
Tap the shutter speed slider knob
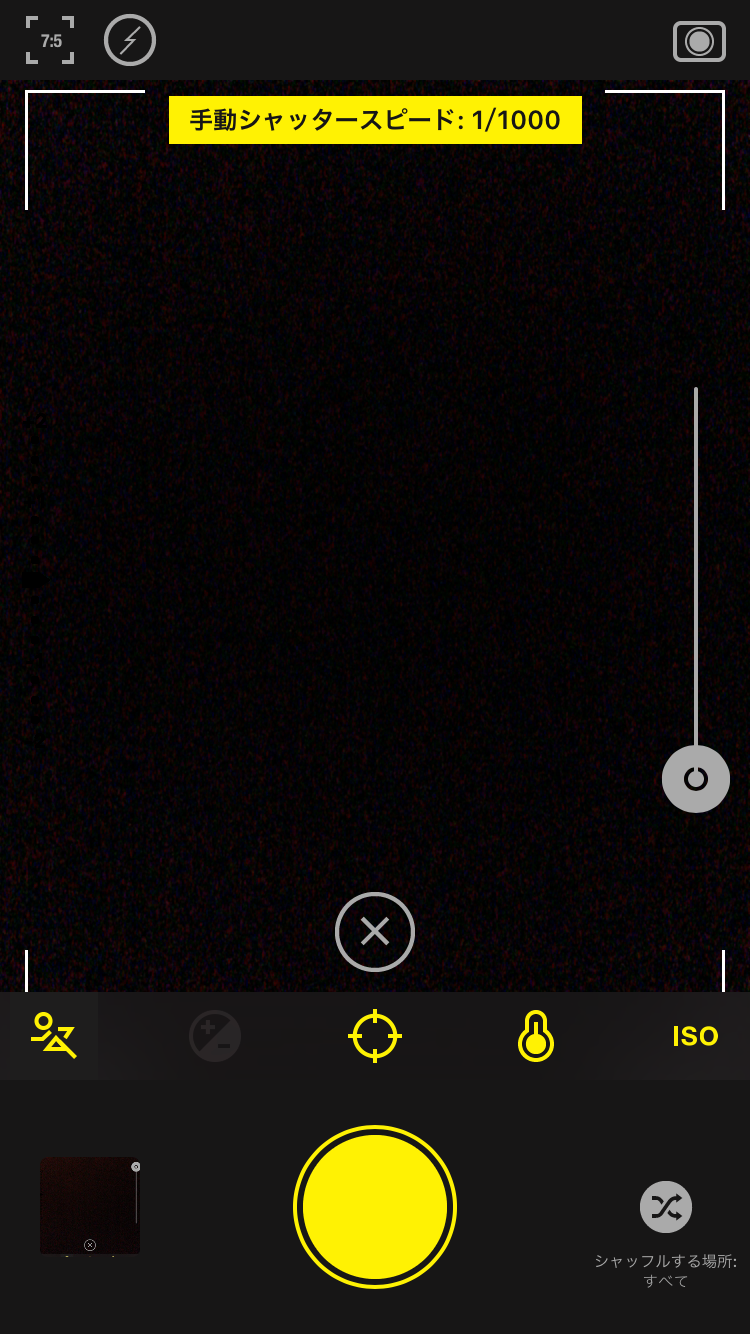point(696,779)
